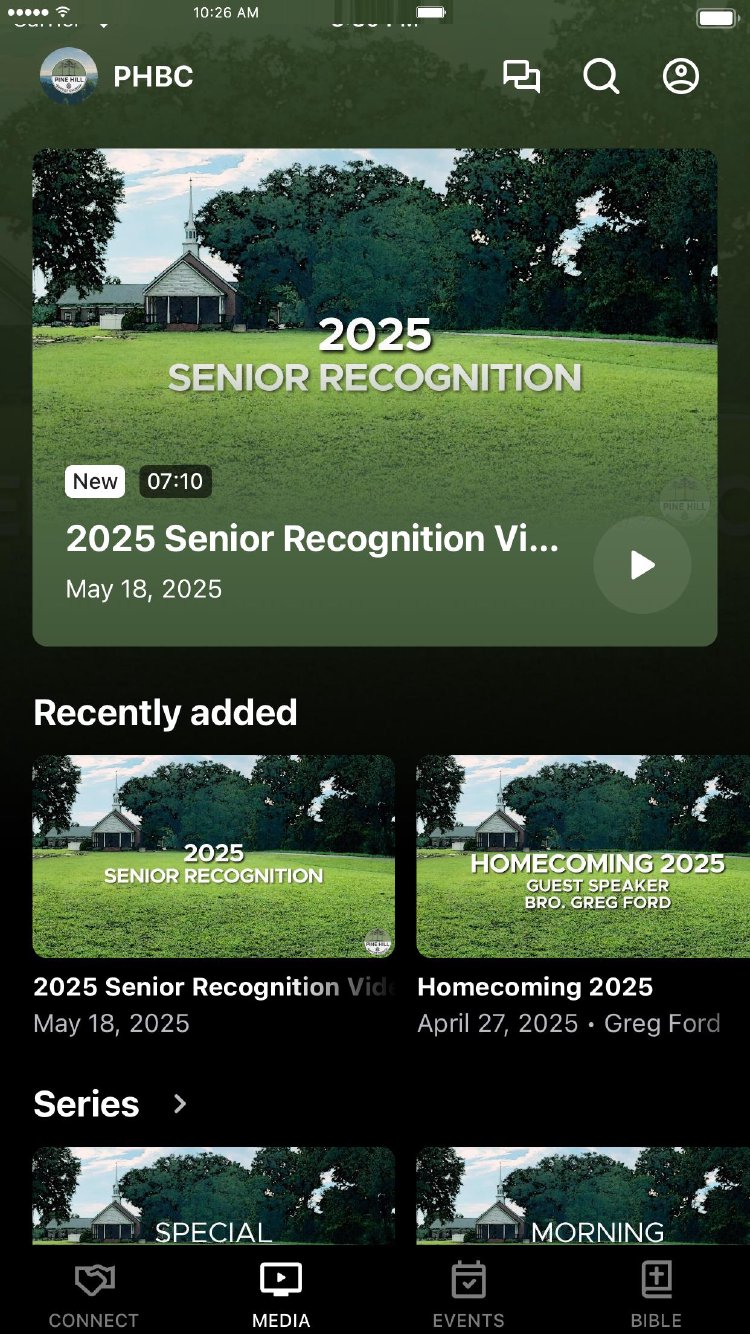This screenshot has width=750, height=1334.
Task: Open the Special series card
Action: point(214,1196)
